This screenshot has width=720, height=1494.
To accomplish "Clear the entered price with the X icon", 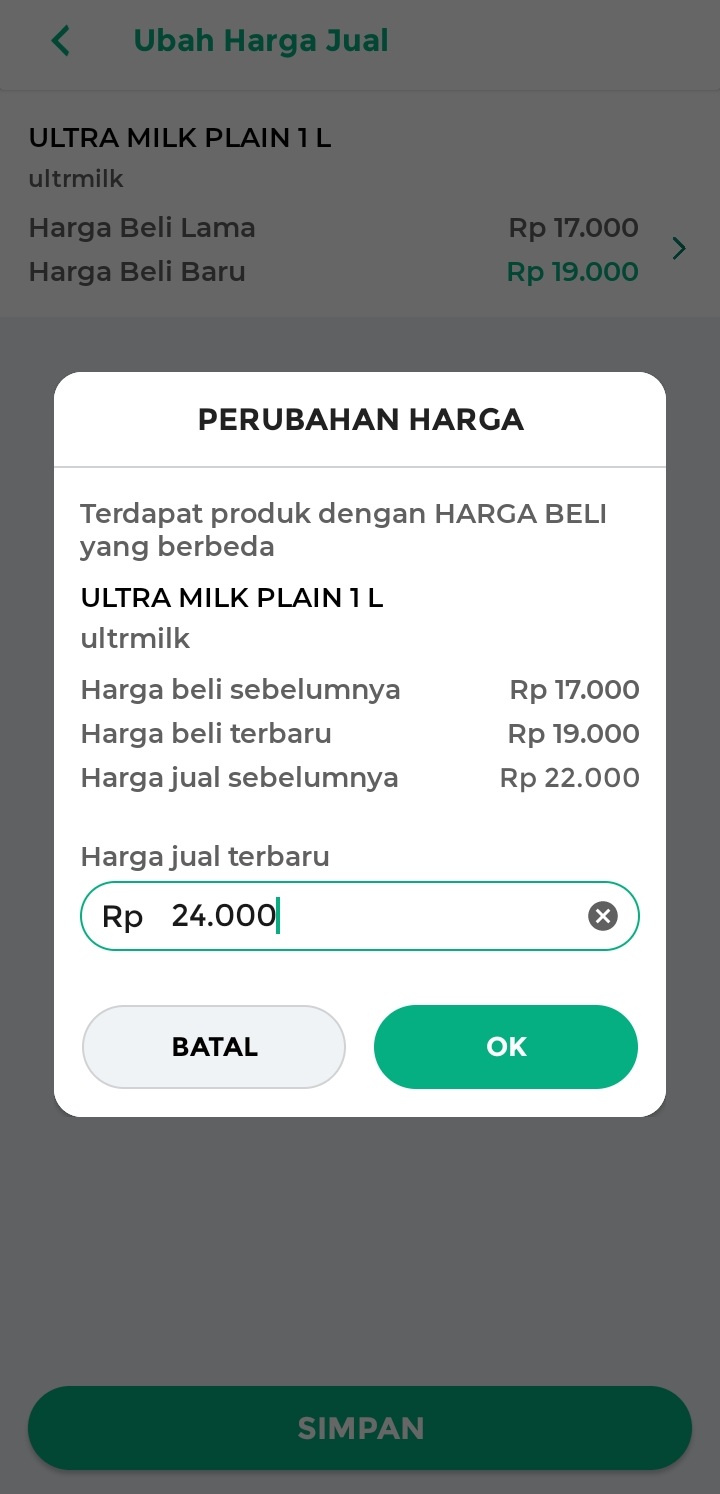I will (x=602, y=916).
